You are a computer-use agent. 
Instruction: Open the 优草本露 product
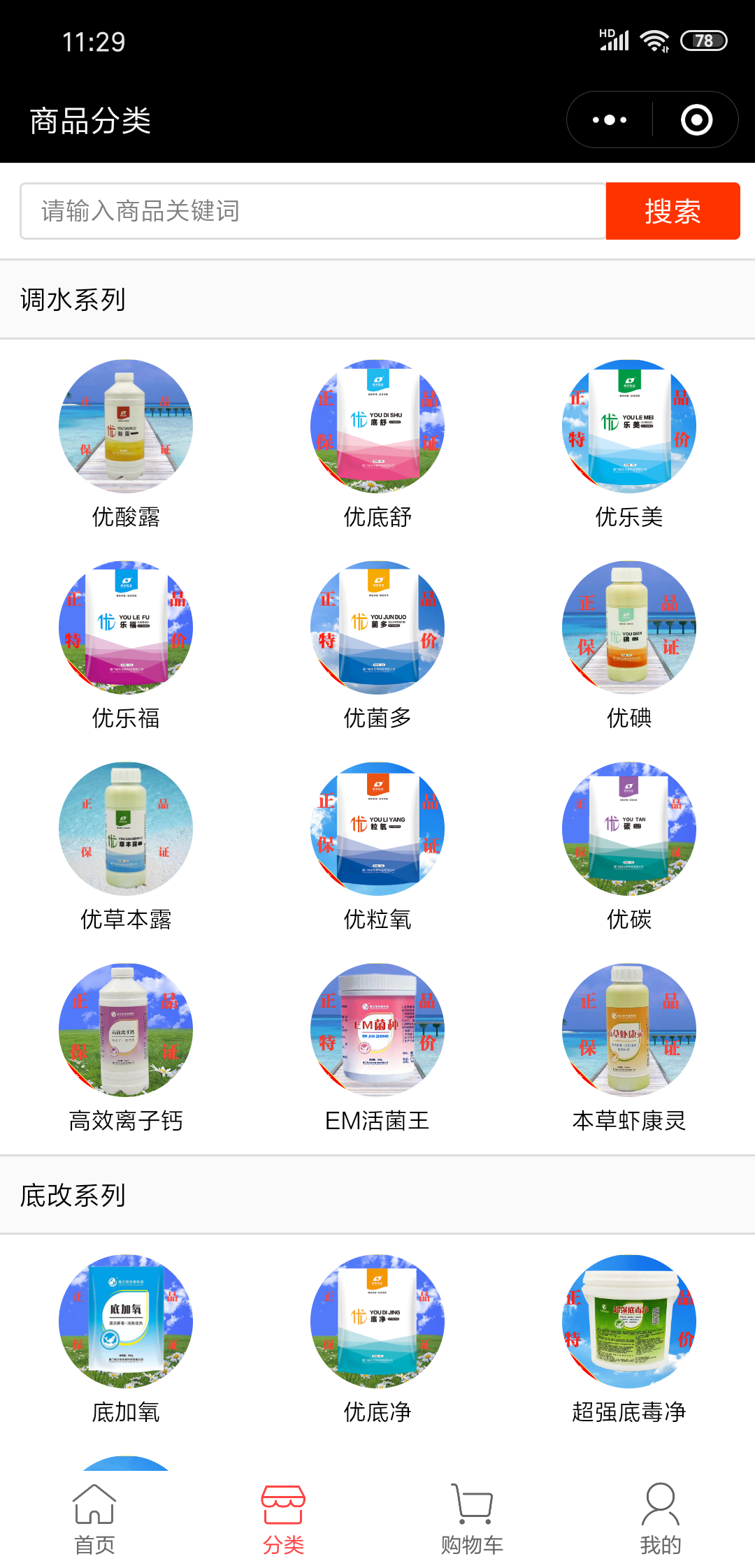click(126, 829)
